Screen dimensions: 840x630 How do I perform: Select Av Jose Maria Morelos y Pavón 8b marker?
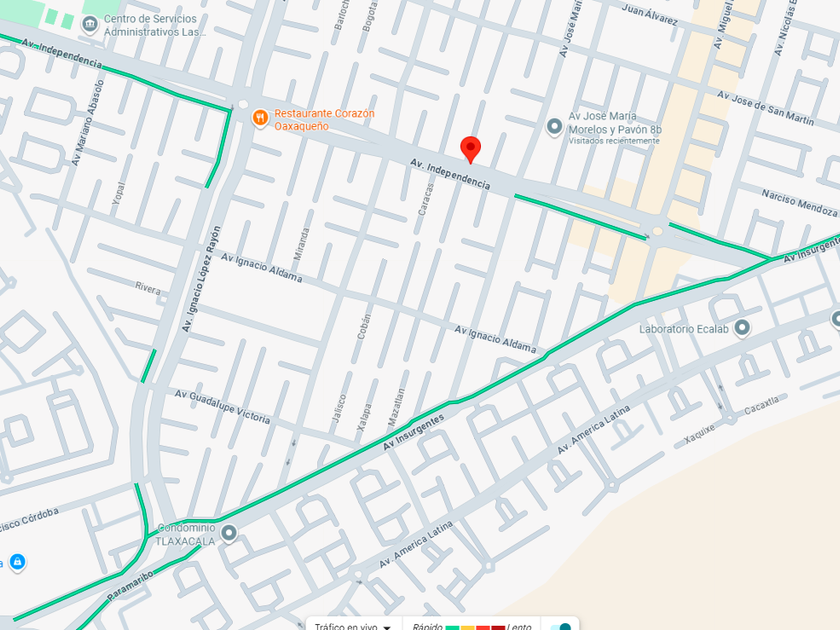coord(554,127)
